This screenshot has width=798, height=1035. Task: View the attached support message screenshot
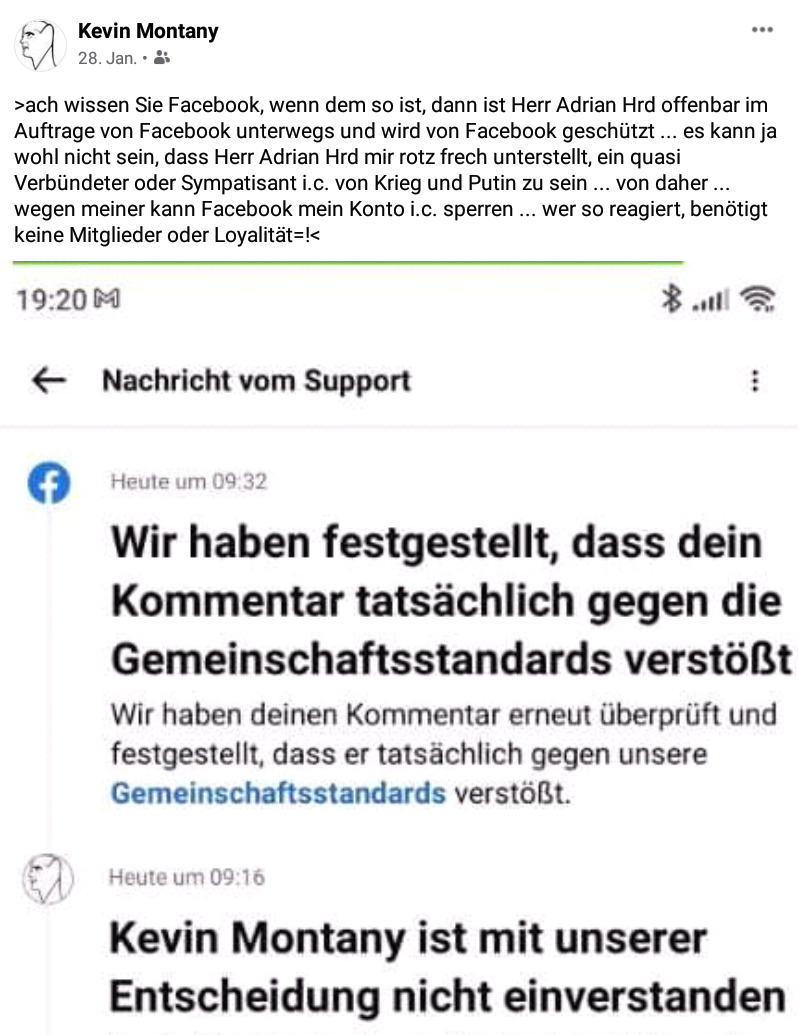click(x=400, y=650)
